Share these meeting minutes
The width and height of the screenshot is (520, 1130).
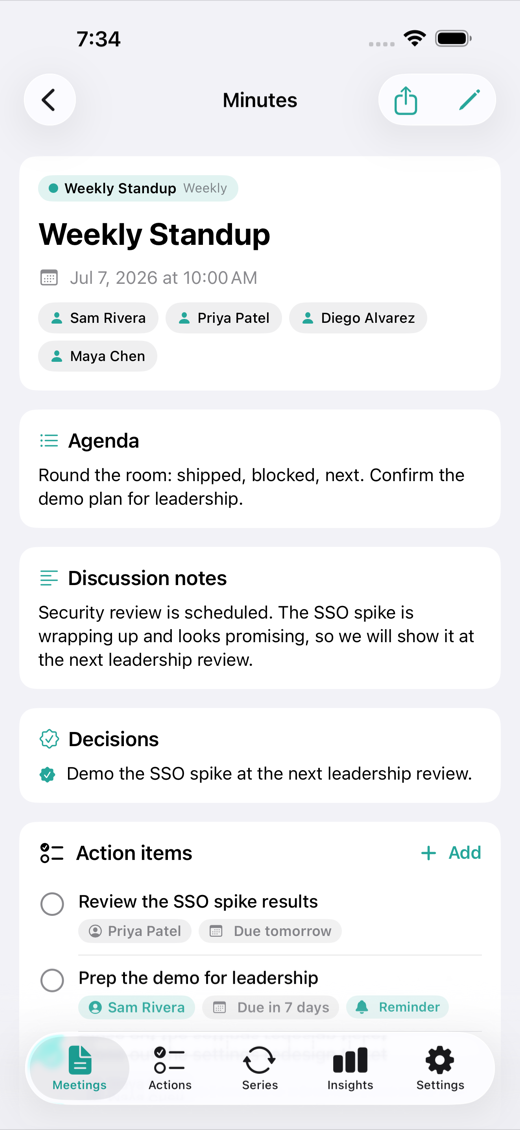[406, 100]
